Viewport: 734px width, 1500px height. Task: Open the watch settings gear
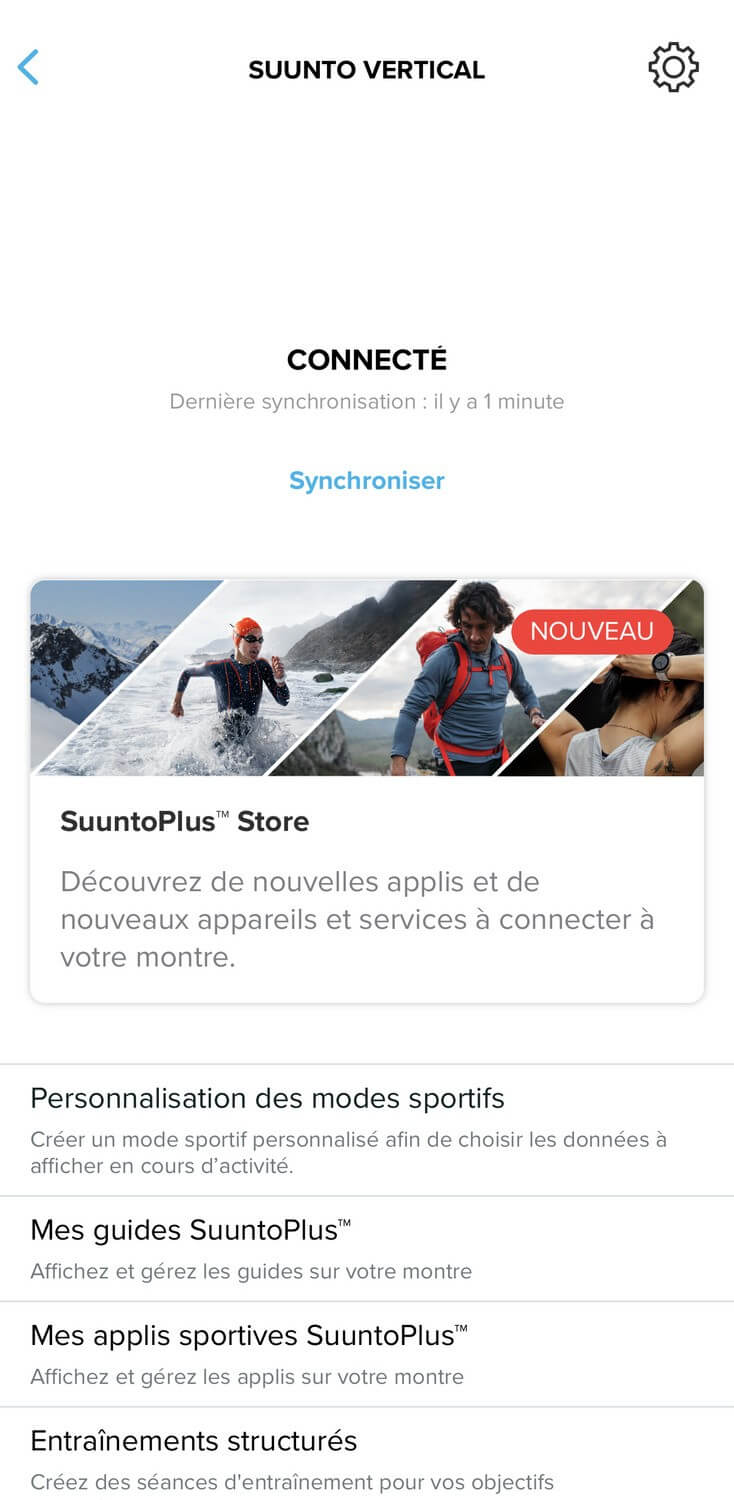tap(673, 68)
